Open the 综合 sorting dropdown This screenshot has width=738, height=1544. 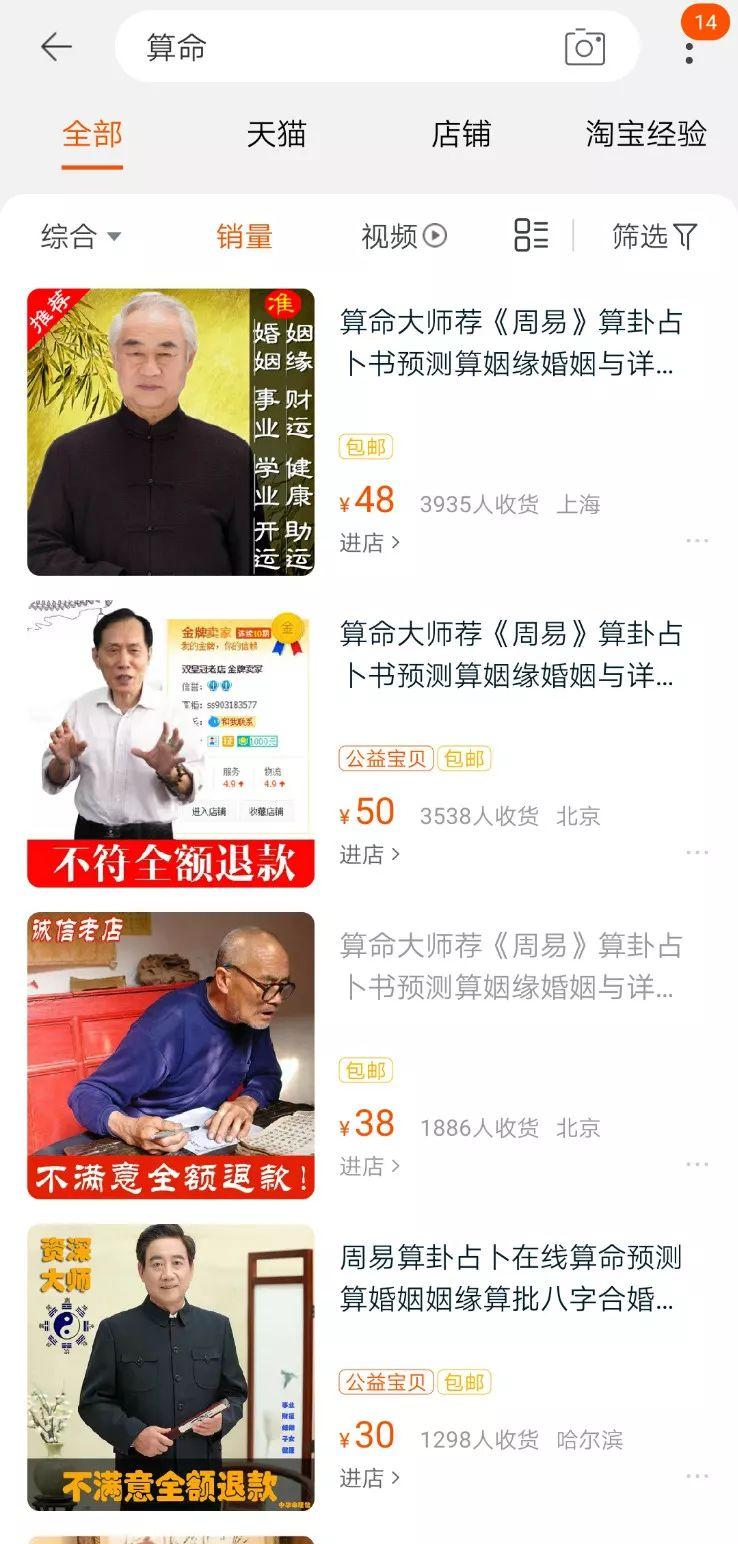point(78,236)
